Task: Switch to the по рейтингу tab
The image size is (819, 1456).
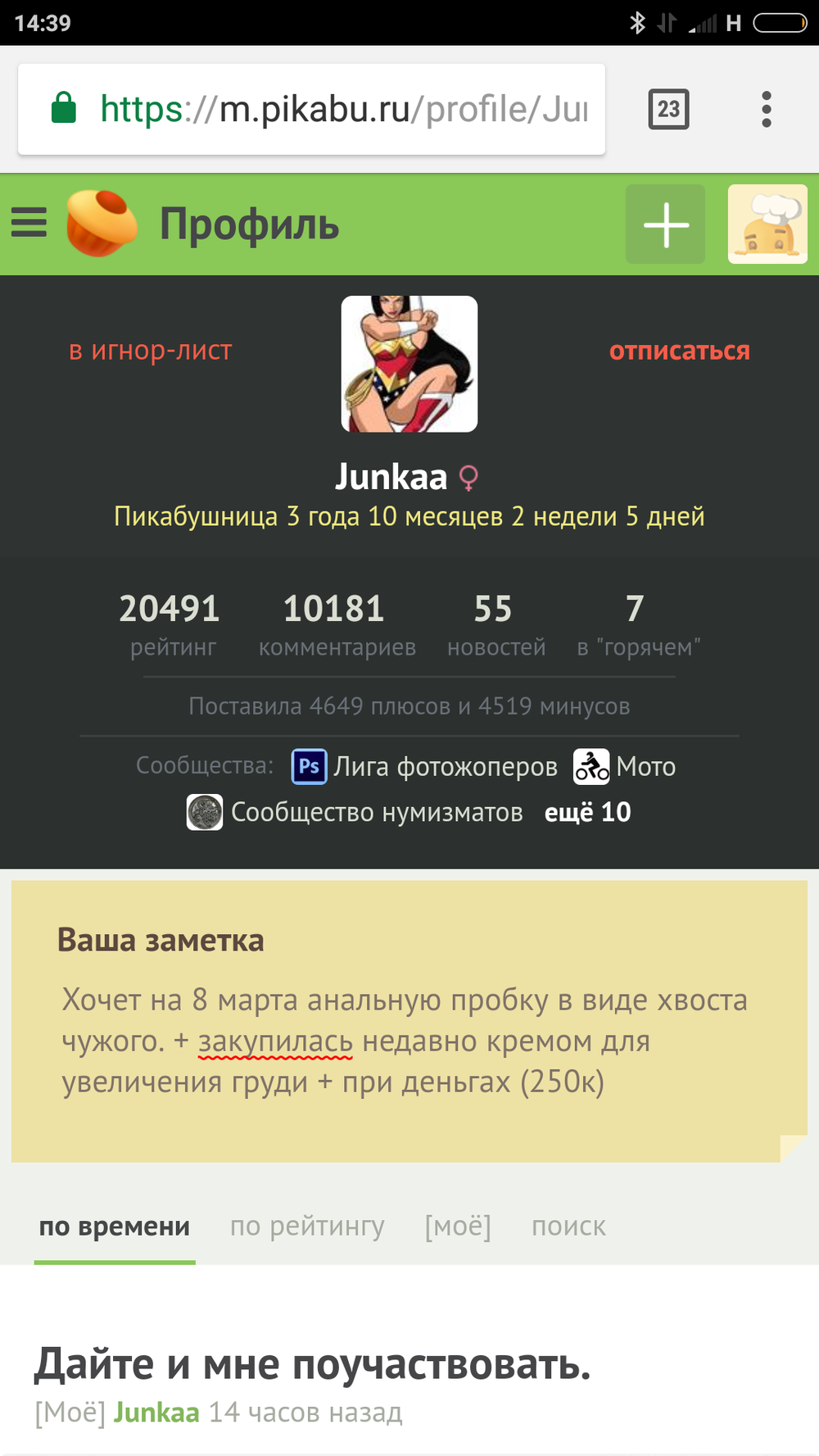Action: (307, 1226)
